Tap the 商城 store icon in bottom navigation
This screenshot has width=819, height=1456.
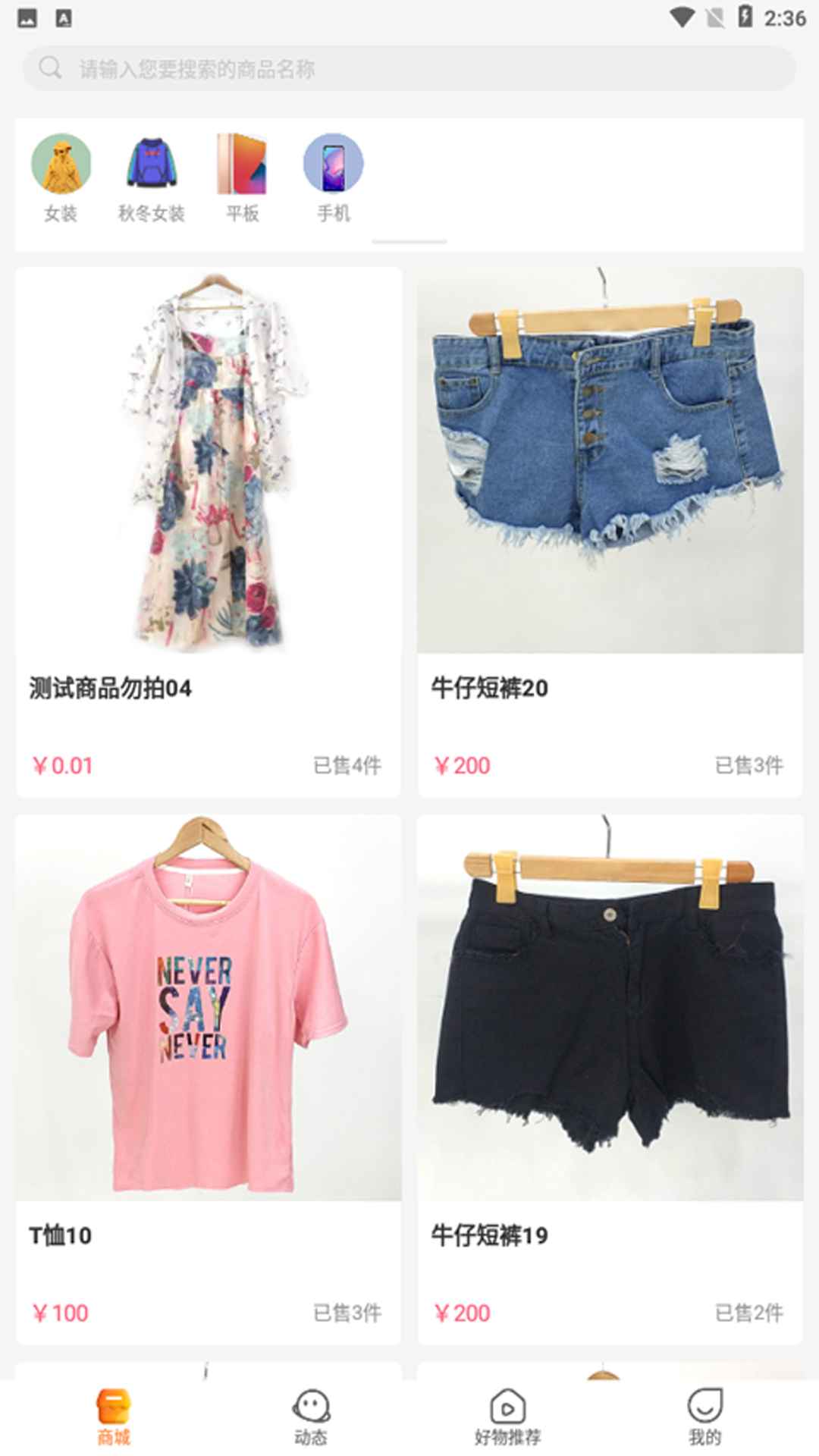coord(112,1407)
